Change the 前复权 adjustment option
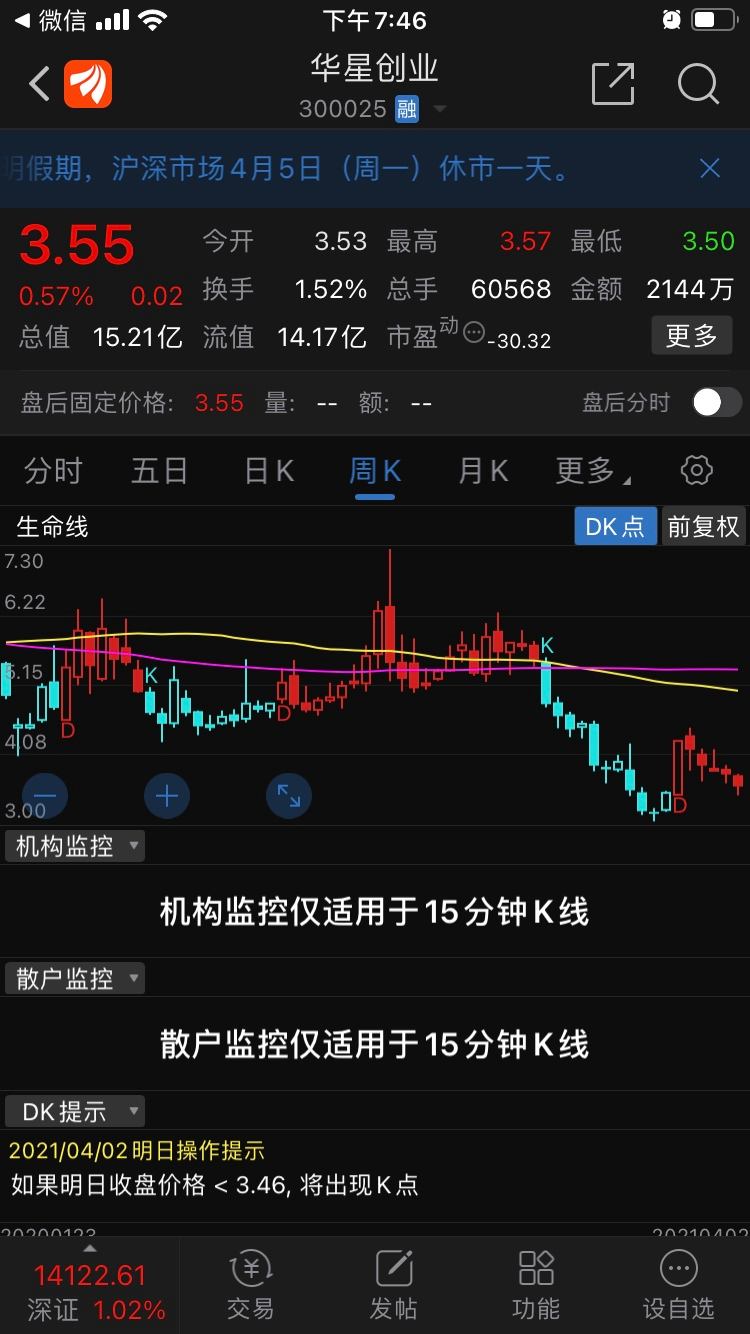This screenshot has width=750, height=1334. (x=703, y=526)
